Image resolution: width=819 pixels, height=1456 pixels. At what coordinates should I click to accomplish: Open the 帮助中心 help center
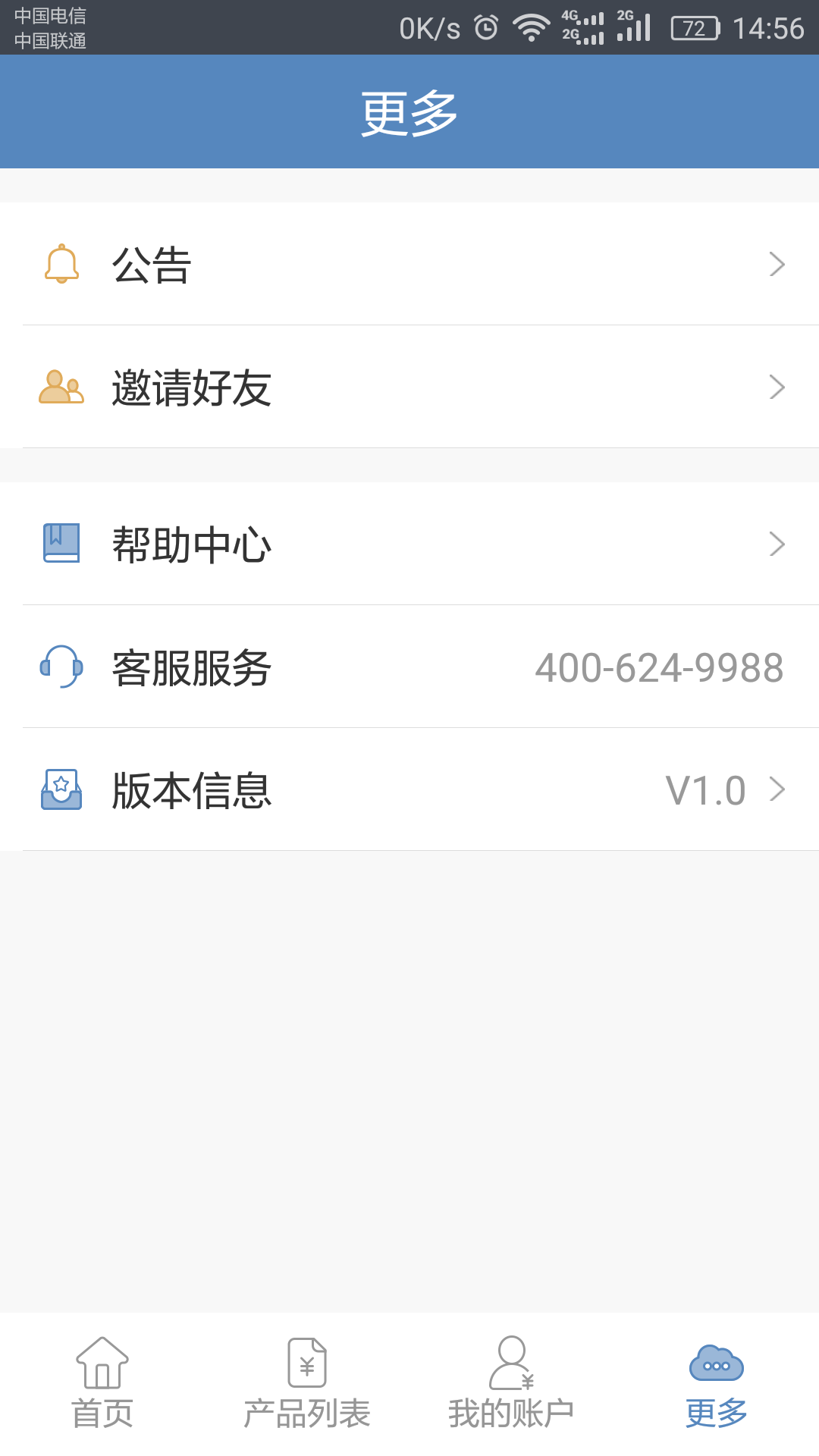coord(409,544)
